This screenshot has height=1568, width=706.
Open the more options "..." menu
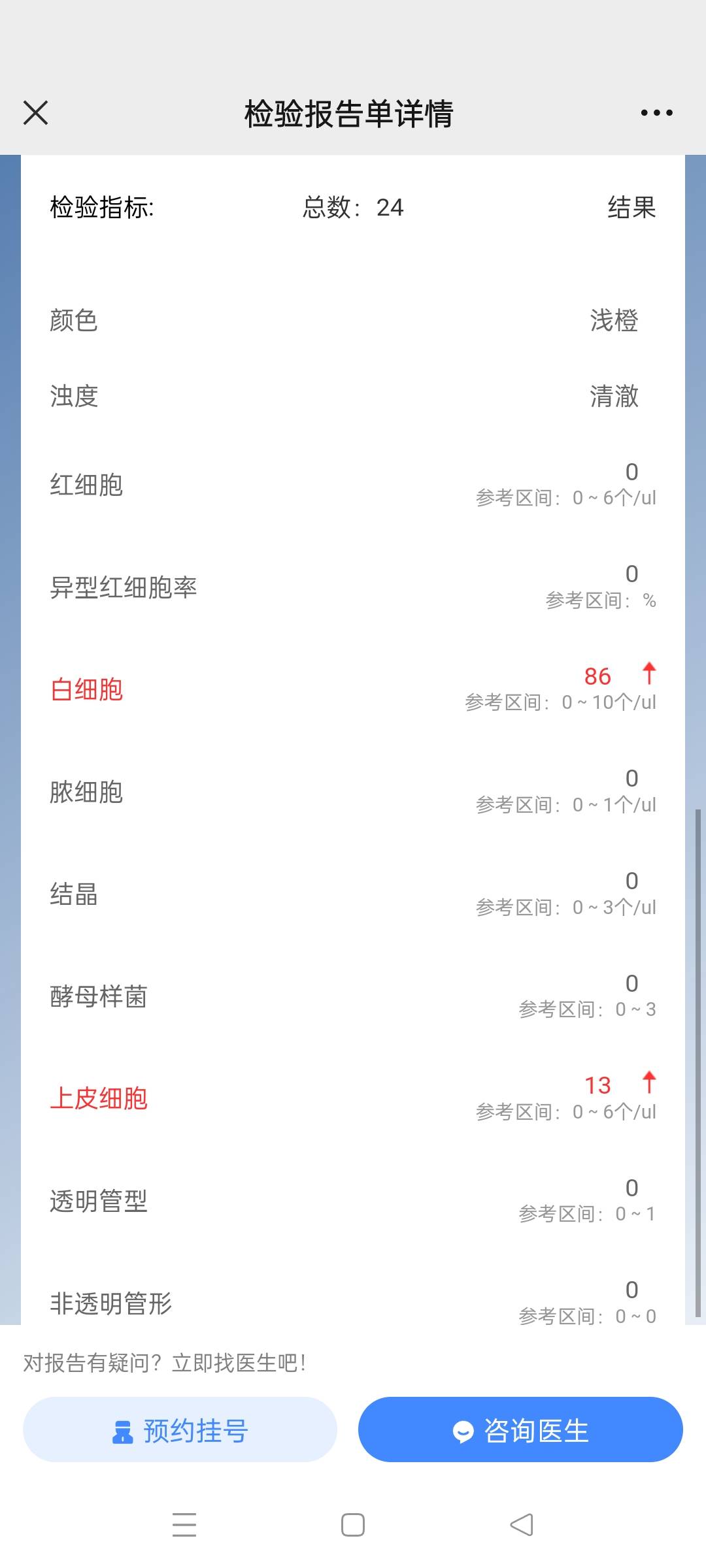click(656, 112)
